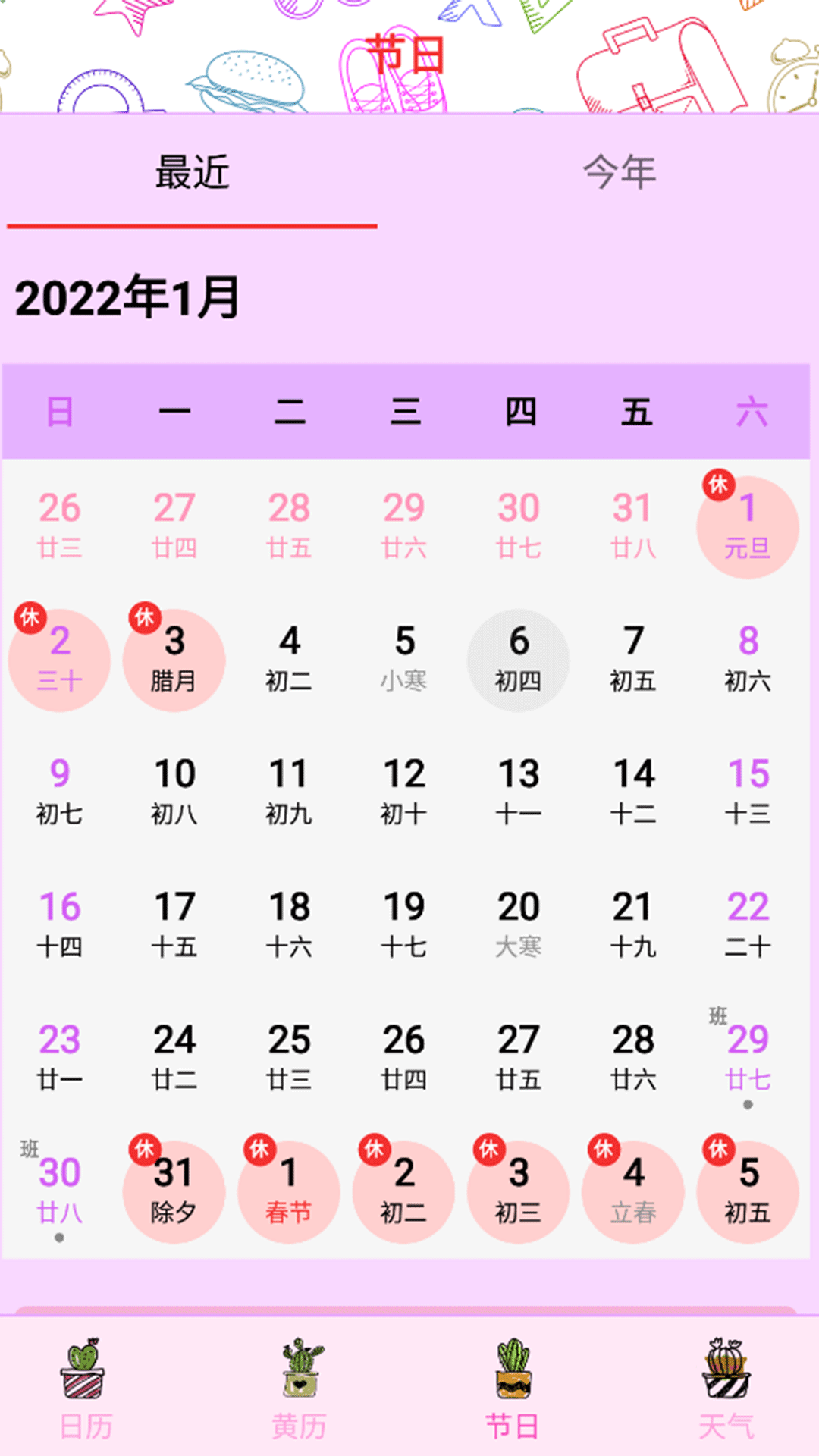819x1456 pixels.
Task: Select the 最近 tab
Action: [x=193, y=173]
